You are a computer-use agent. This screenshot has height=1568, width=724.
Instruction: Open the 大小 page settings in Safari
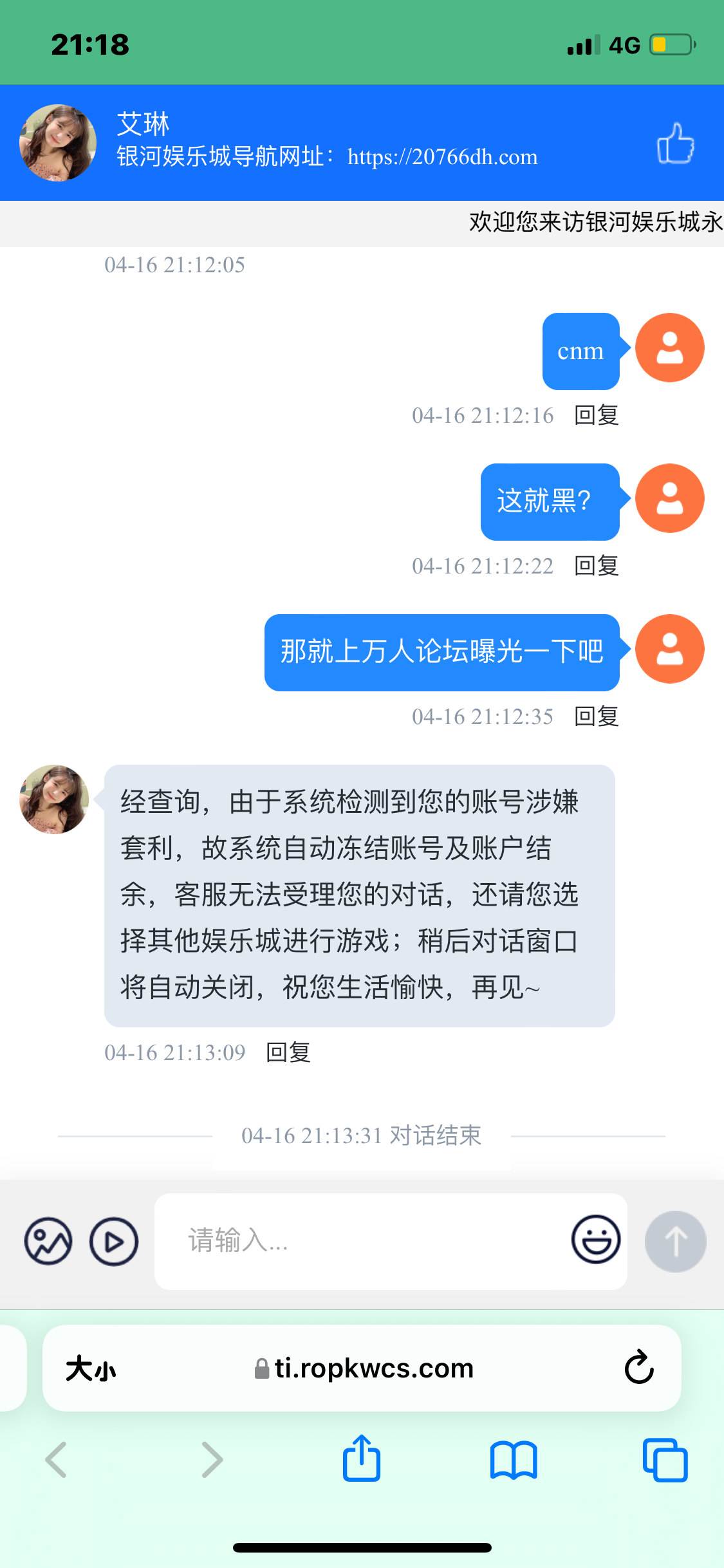tap(91, 1368)
